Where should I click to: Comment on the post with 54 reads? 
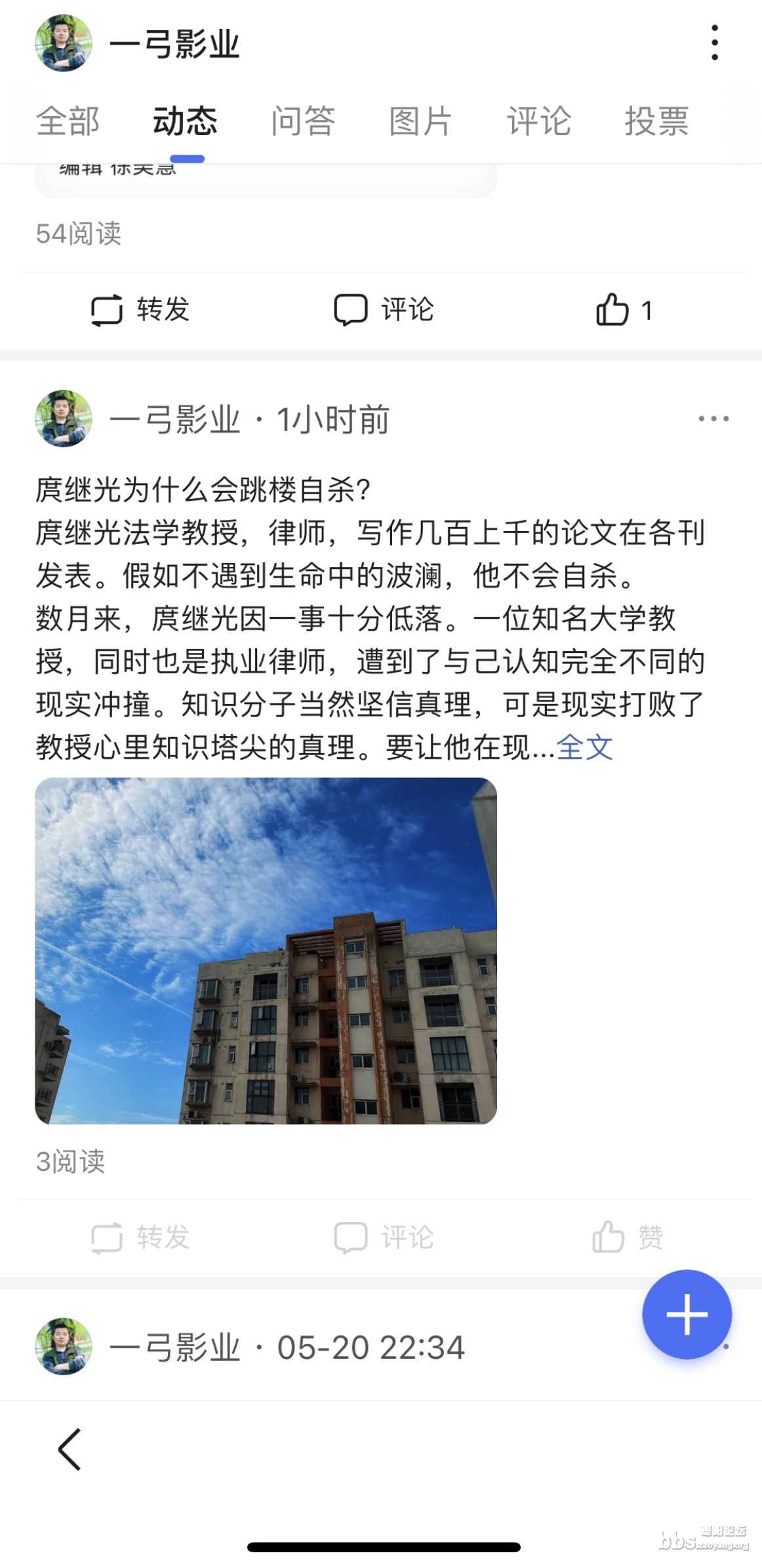click(384, 309)
